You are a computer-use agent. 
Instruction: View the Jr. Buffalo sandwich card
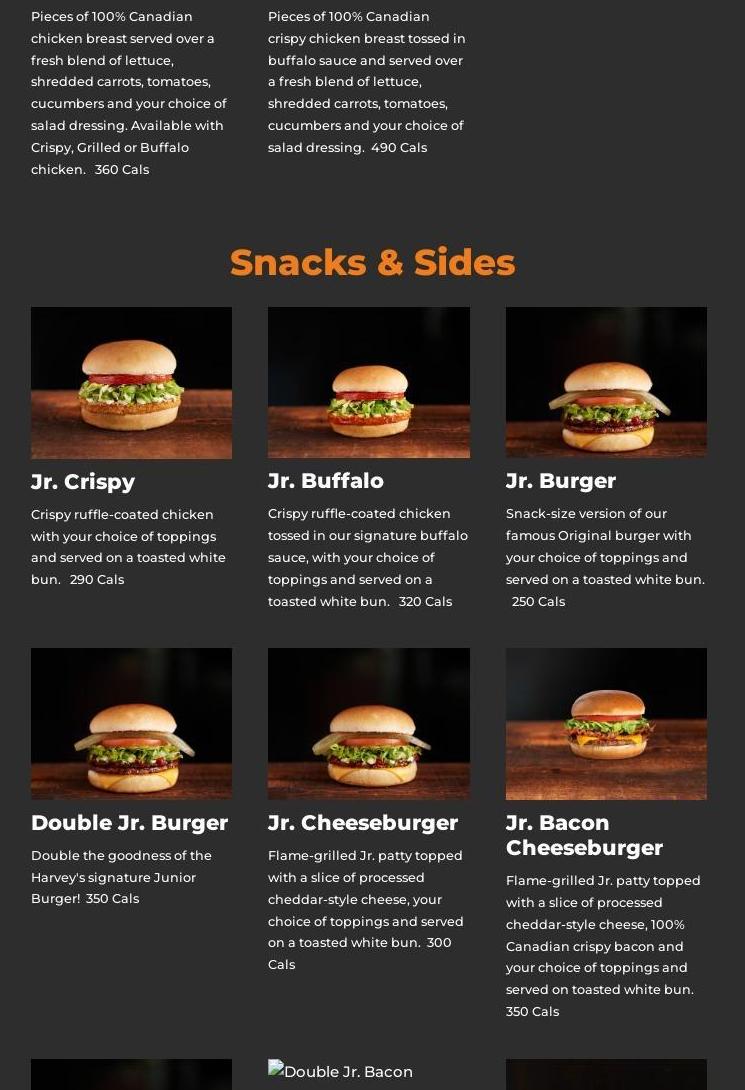click(x=368, y=383)
